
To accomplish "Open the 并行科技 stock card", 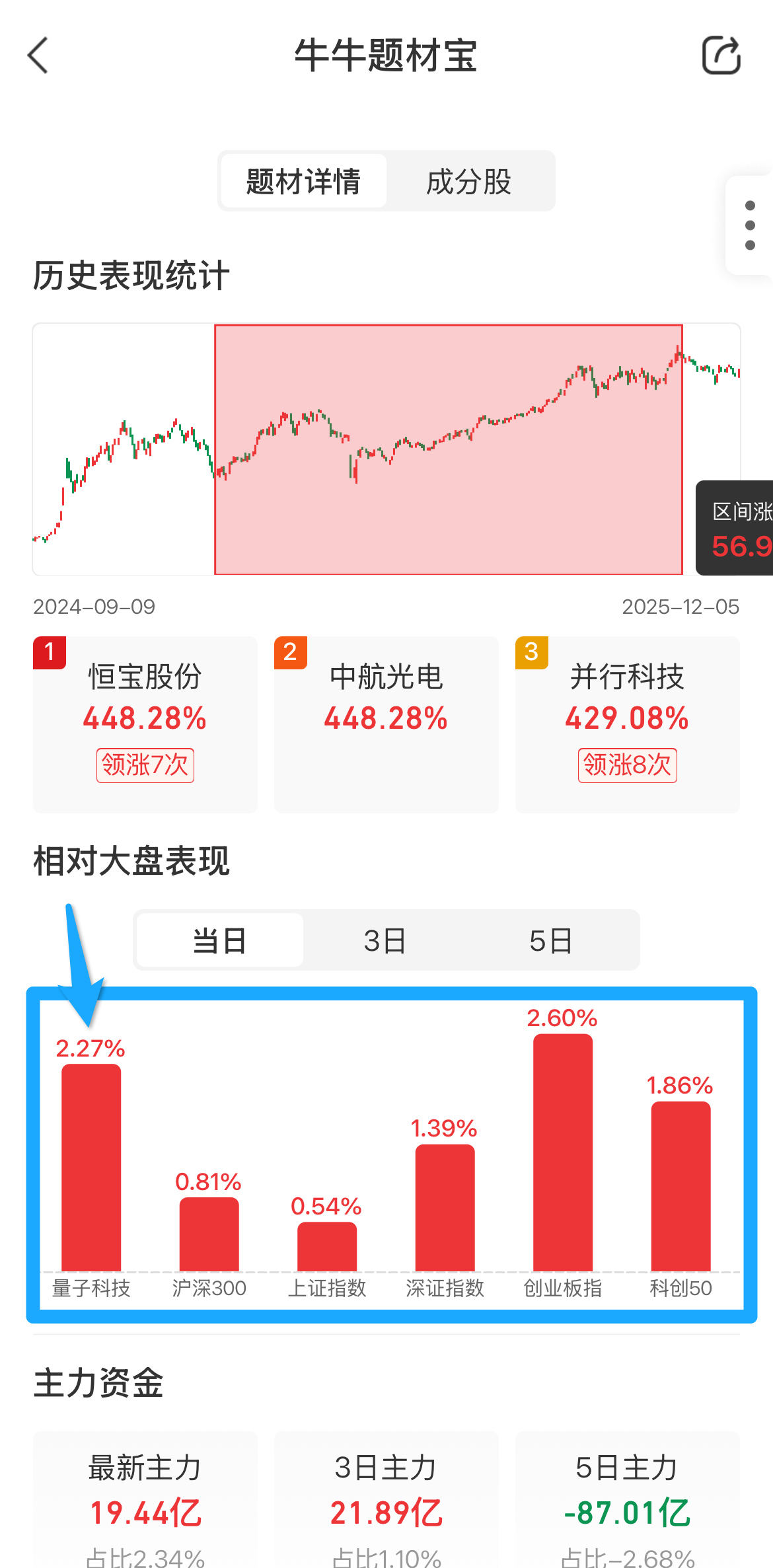I will click(x=627, y=724).
